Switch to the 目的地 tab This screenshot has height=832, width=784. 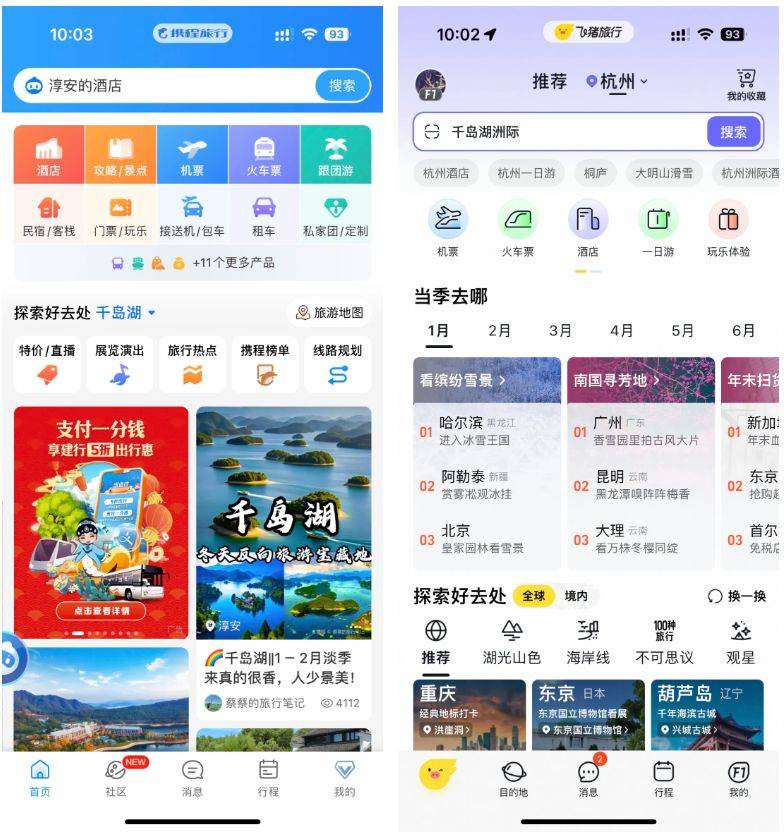point(513,778)
